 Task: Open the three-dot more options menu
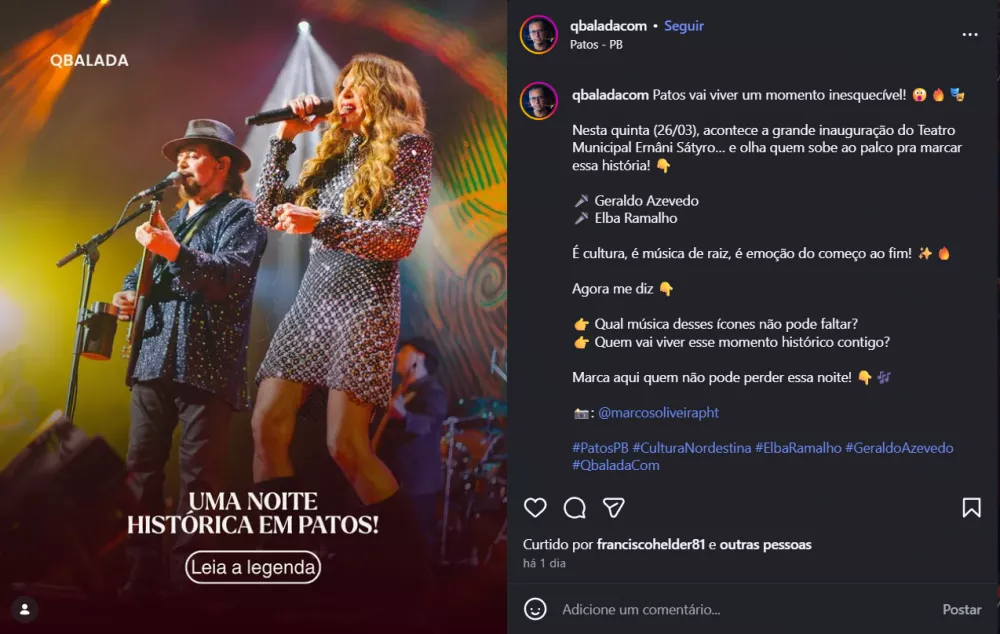[x=969, y=34]
